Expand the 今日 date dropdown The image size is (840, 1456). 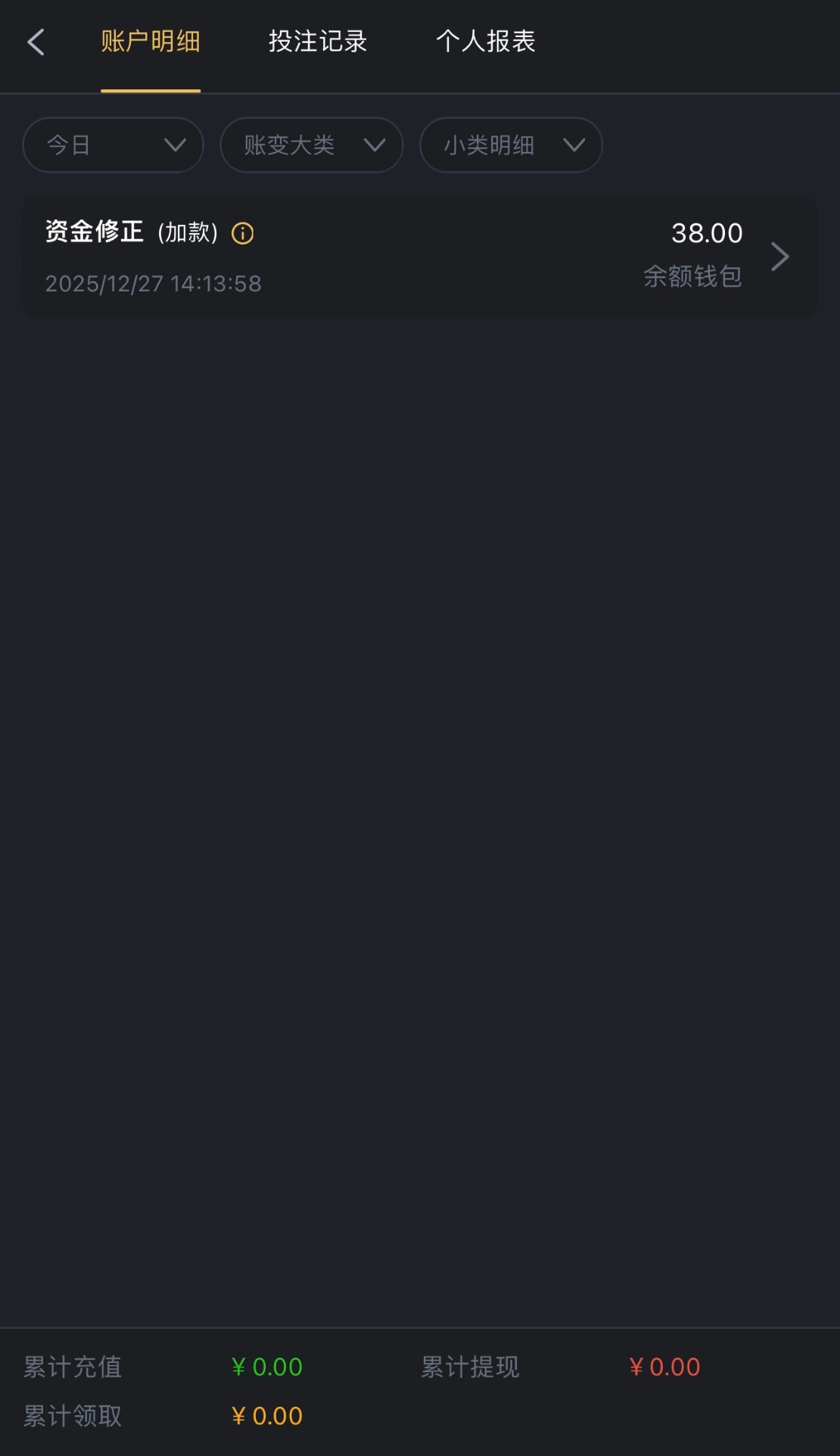coord(114,145)
